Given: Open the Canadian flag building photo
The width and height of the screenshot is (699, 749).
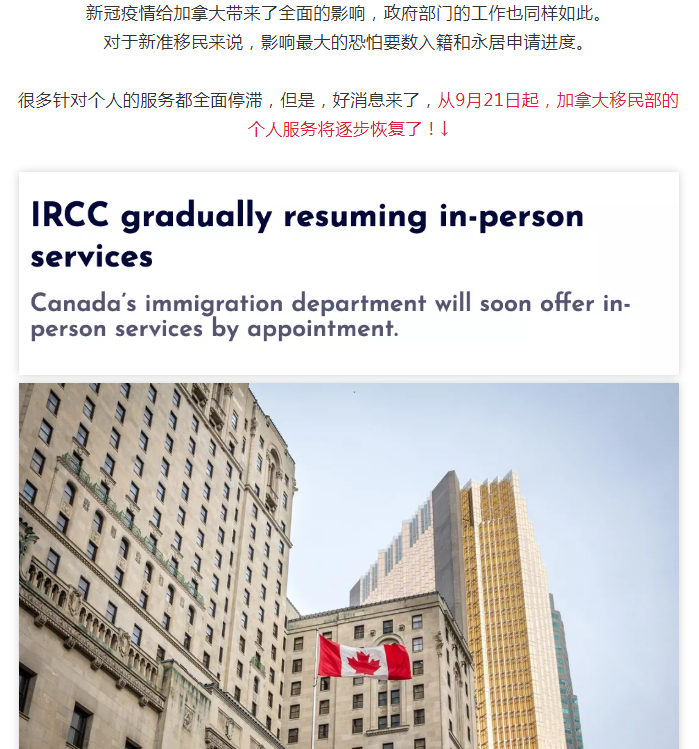Looking at the screenshot, I should (x=348, y=565).
